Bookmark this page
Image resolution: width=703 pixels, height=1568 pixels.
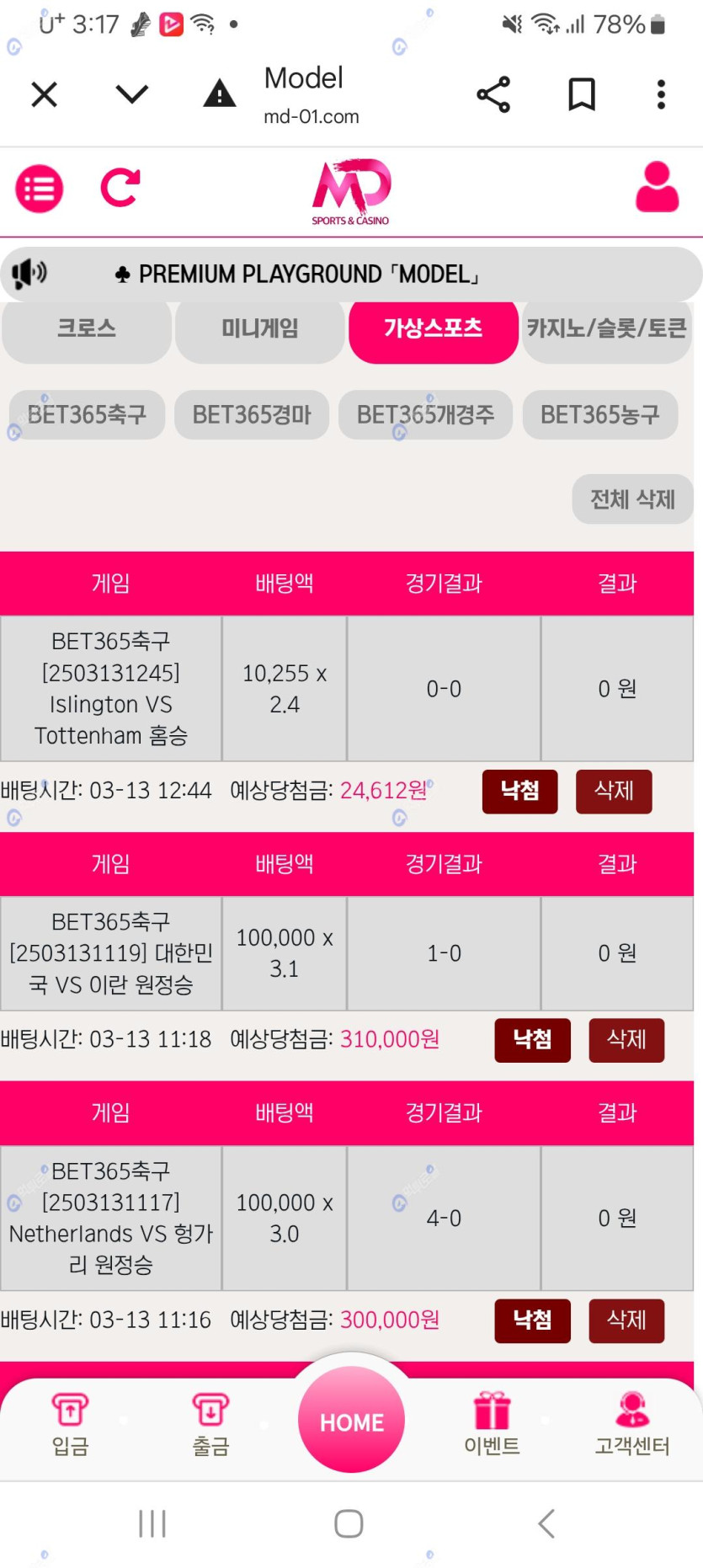(581, 94)
